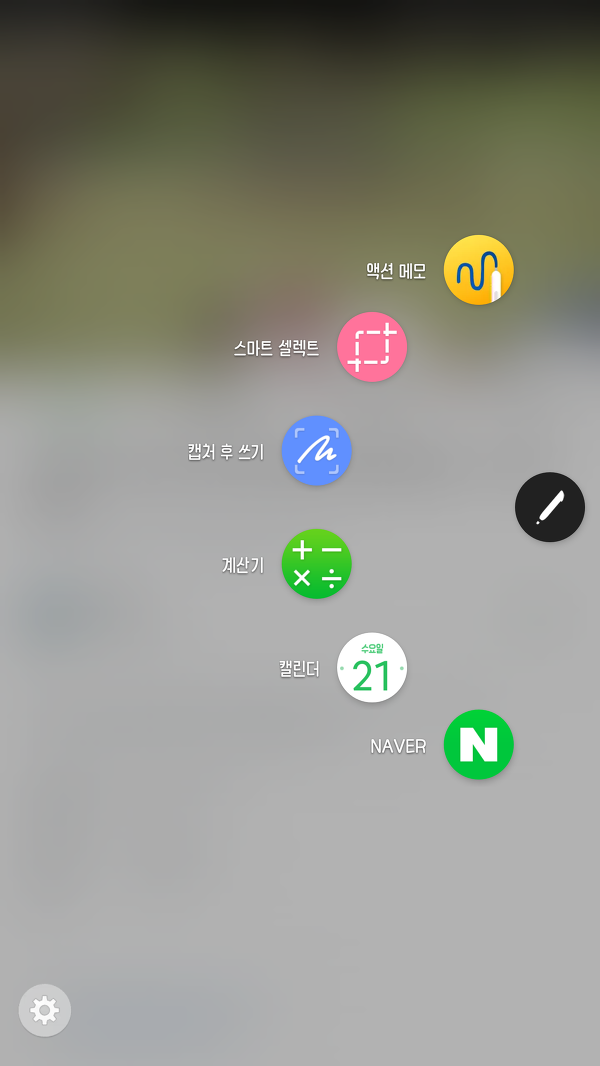Open Air Command settings gear
This screenshot has height=1066, width=600.
coord(45,1010)
